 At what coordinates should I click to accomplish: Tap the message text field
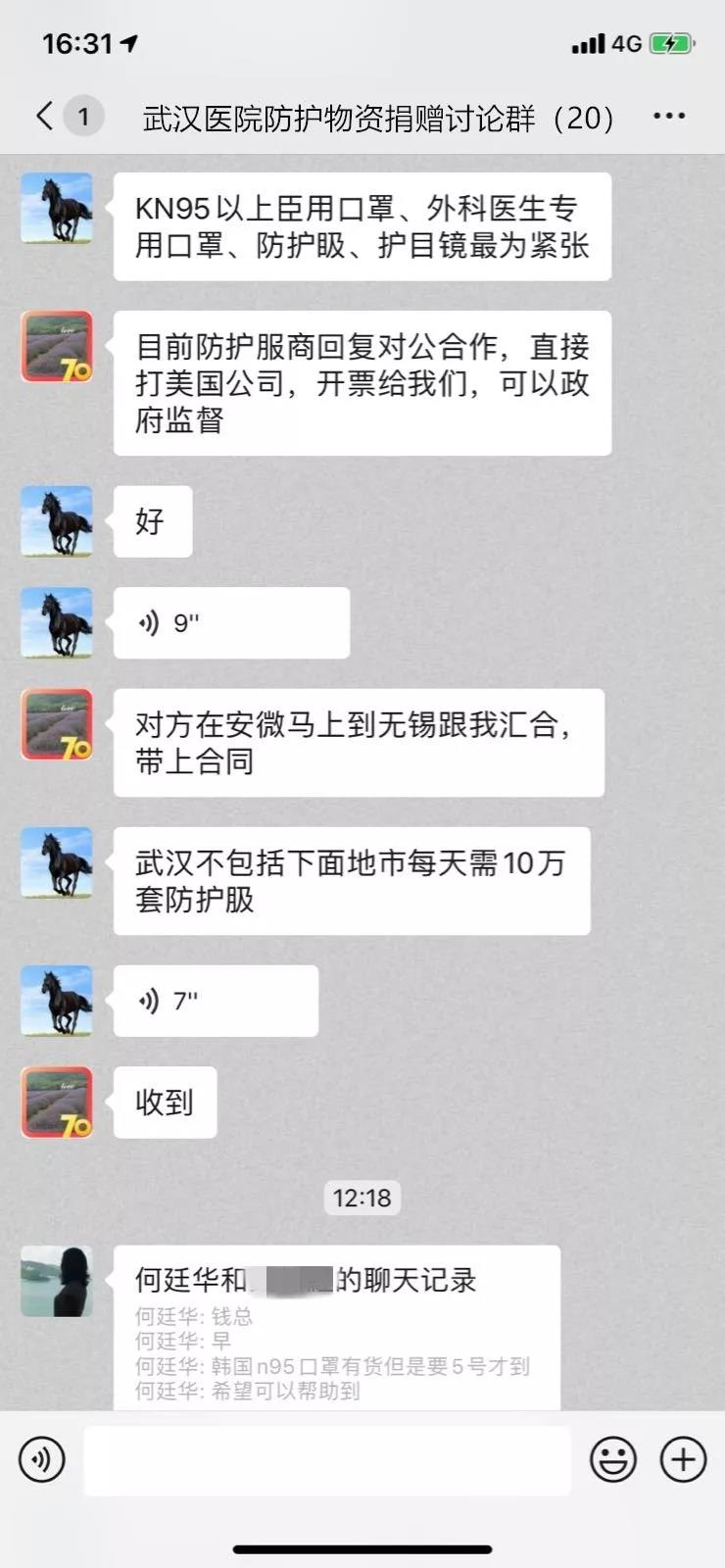327,1460
